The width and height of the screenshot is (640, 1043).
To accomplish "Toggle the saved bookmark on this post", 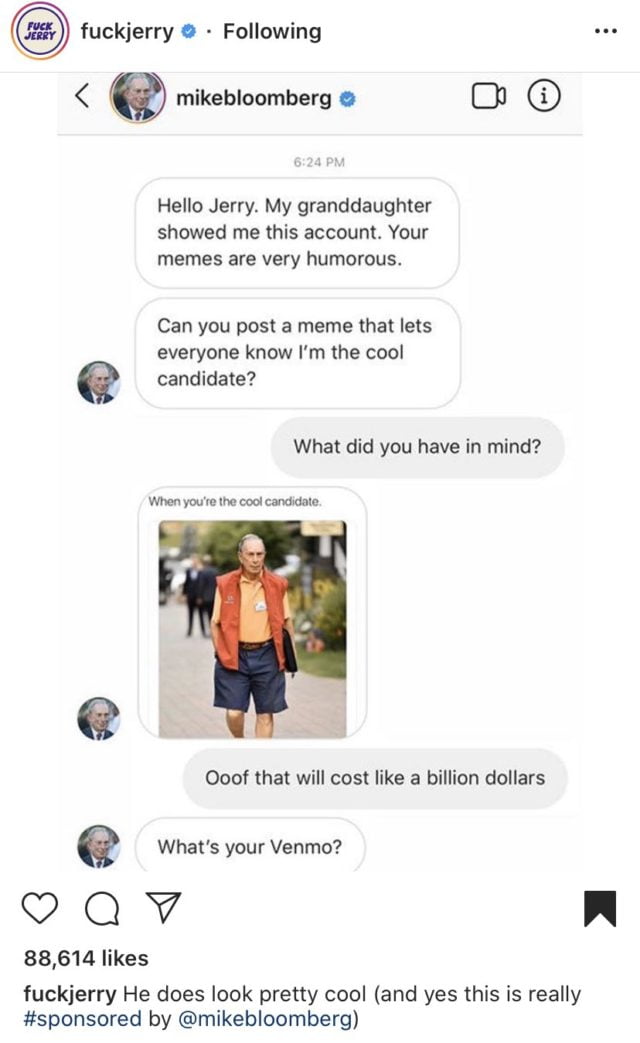I will 600,908.
